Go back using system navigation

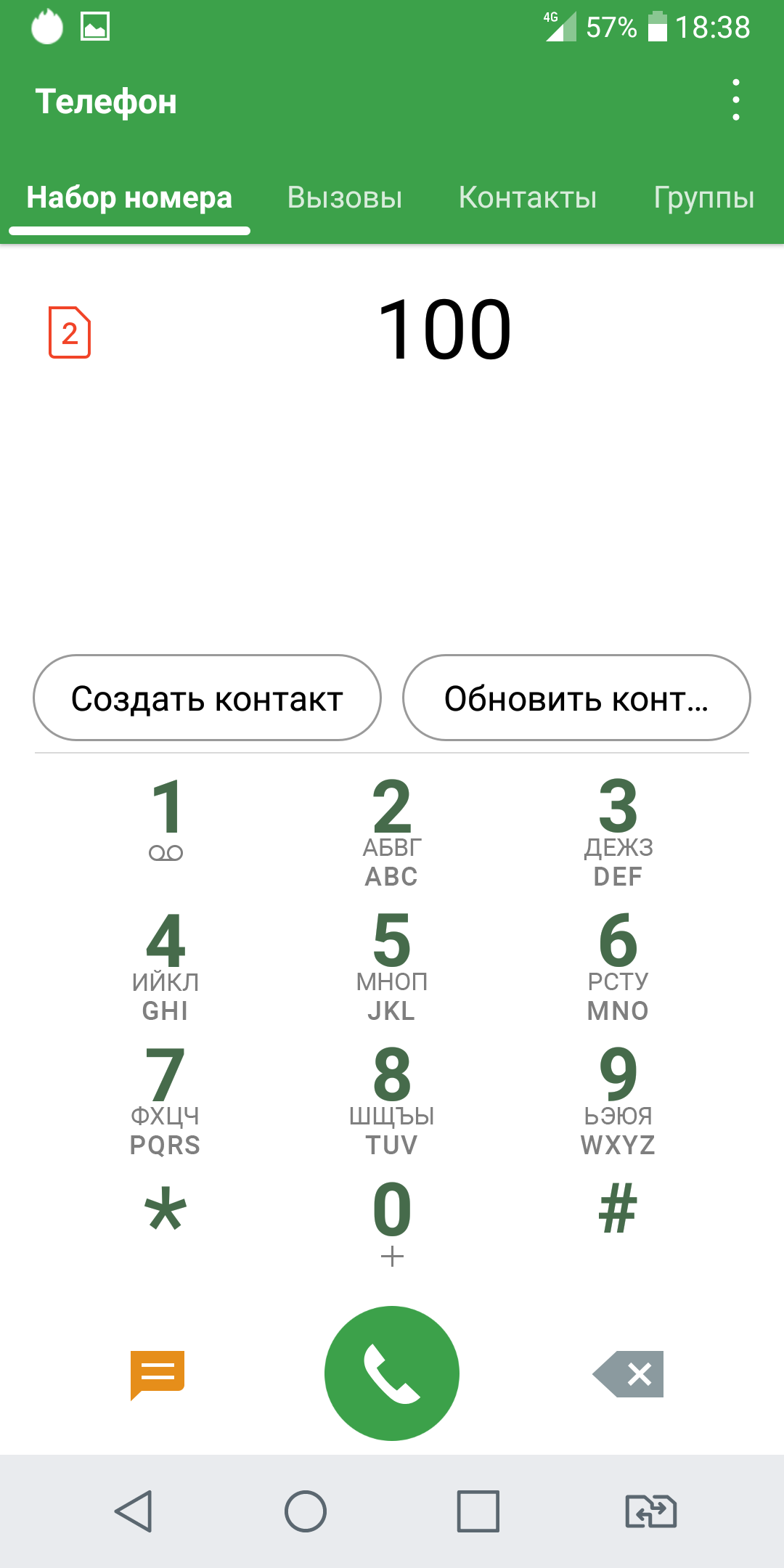point(134,1511)
